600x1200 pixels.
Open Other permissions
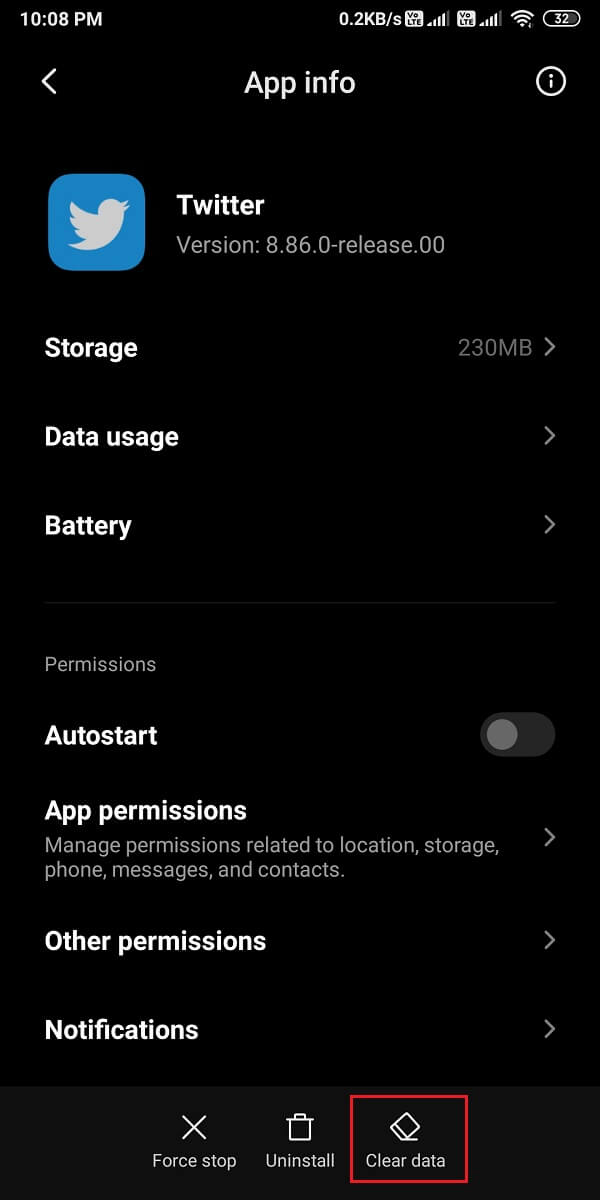[300, 941]
